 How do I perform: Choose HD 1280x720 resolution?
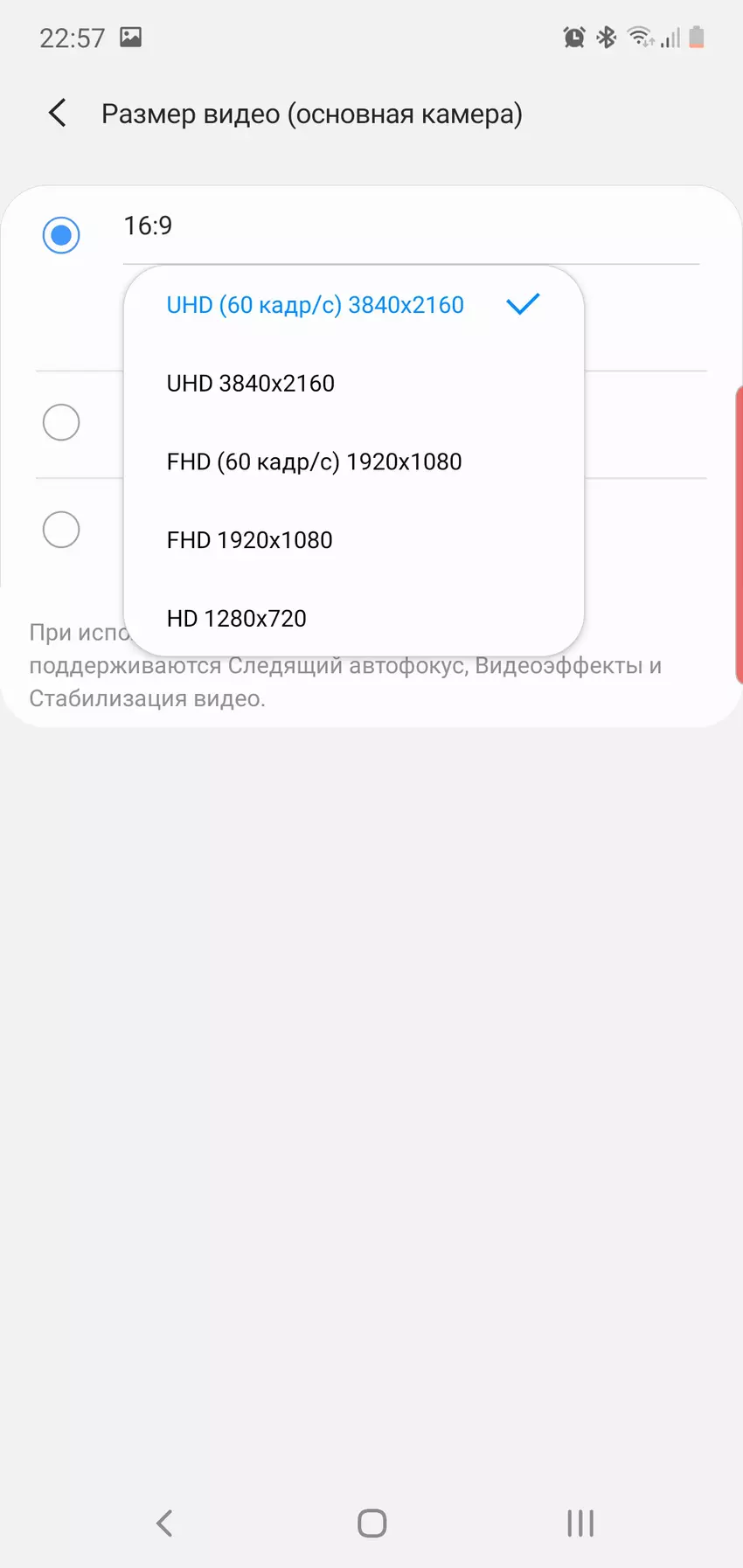(237, 619)
